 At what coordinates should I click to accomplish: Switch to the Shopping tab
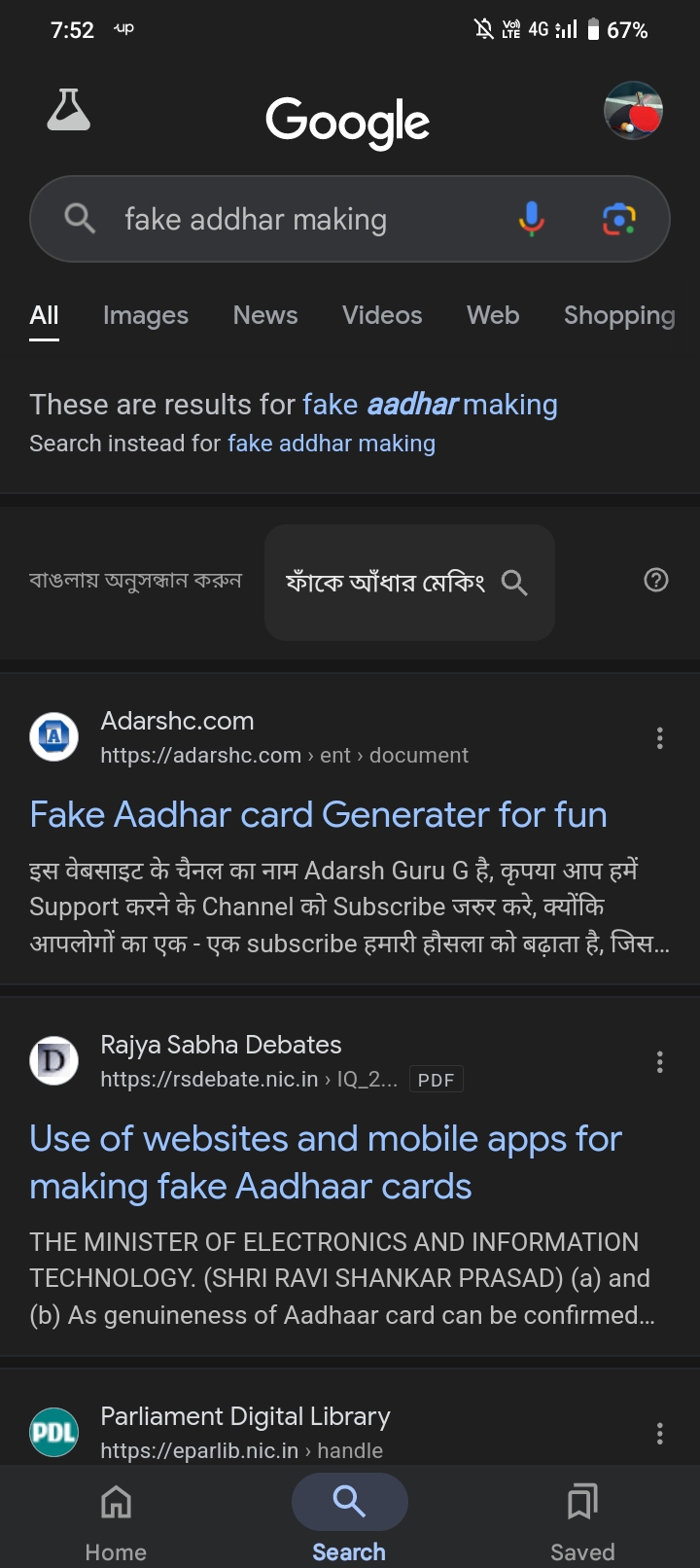618,315
